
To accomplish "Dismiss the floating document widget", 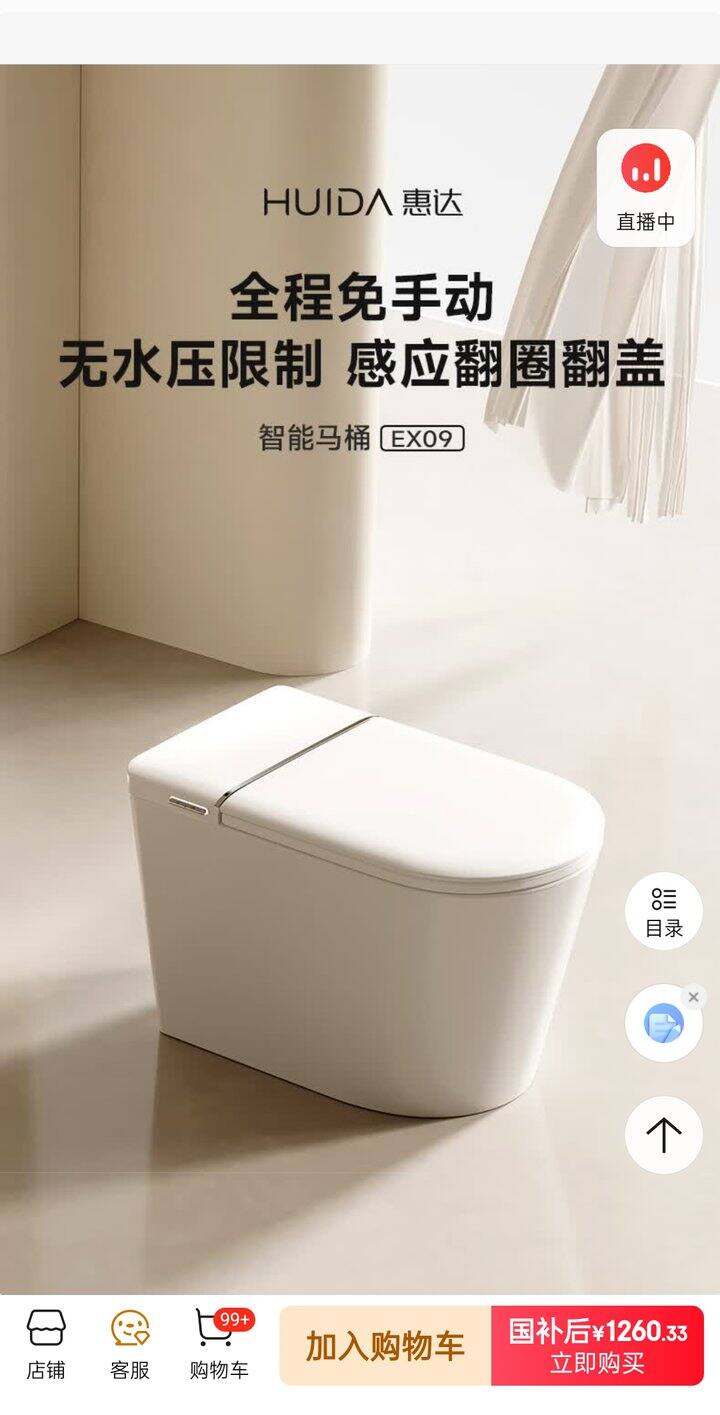I will click(x=693, y=997).
